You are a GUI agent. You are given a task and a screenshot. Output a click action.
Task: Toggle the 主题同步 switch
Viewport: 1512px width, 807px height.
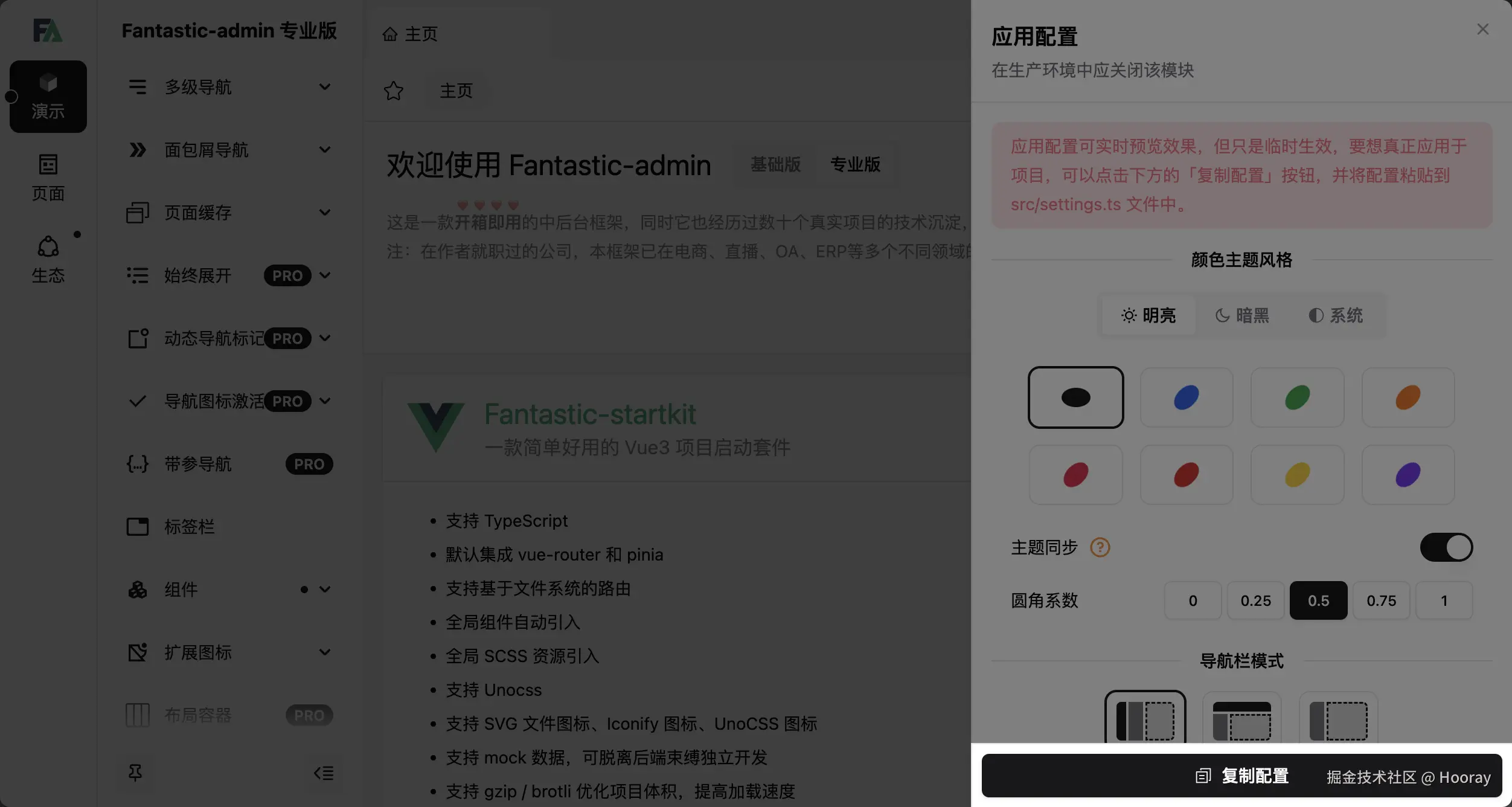(x=1446, y=547)
